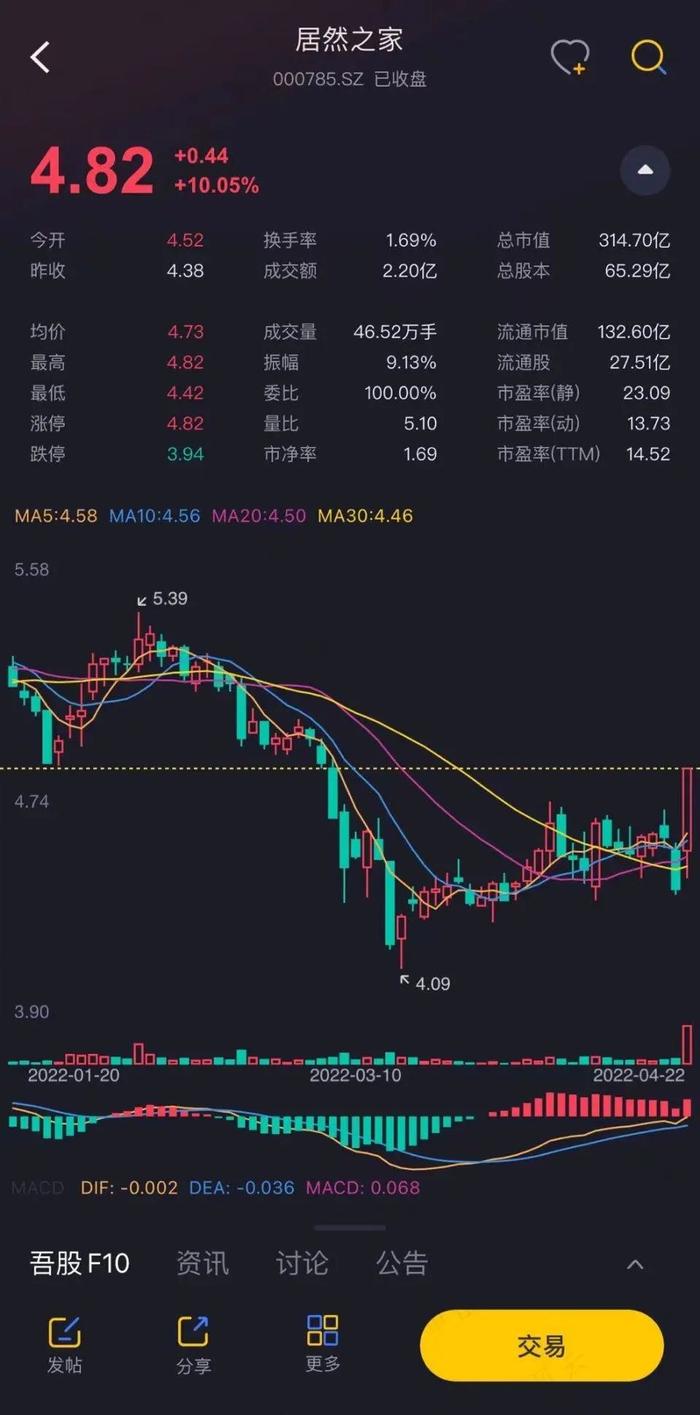700x1415 pixels.
Task: Switch to the 吾股F10 tab
Action: click(x=80, y=1263)
